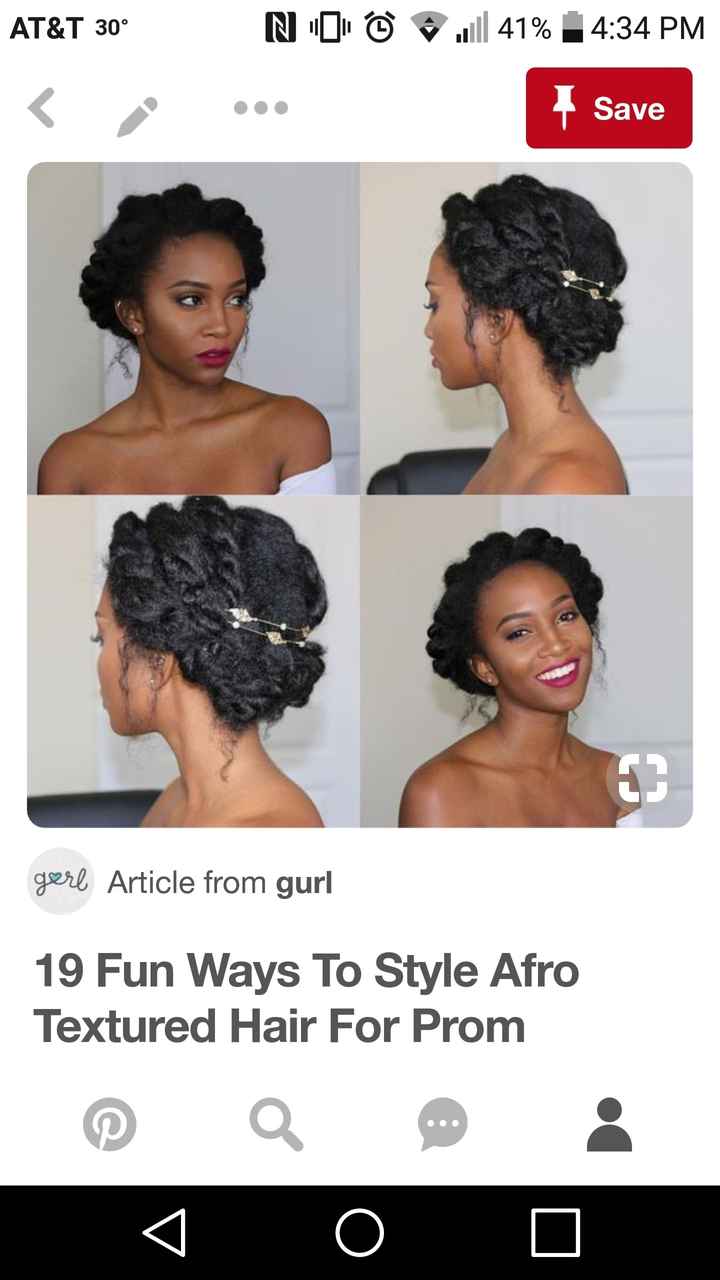Tap the search magnifier icon

tap(276, 1124)
